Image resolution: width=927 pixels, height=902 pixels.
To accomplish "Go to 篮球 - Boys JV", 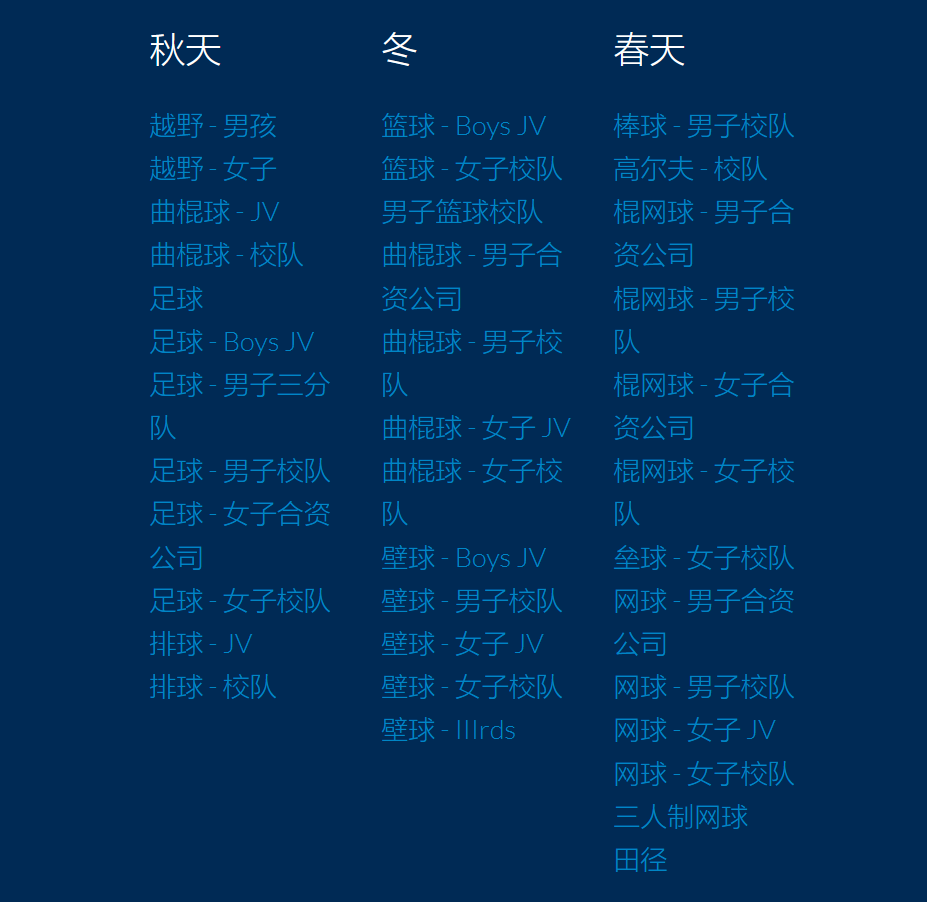I will 463,126.
